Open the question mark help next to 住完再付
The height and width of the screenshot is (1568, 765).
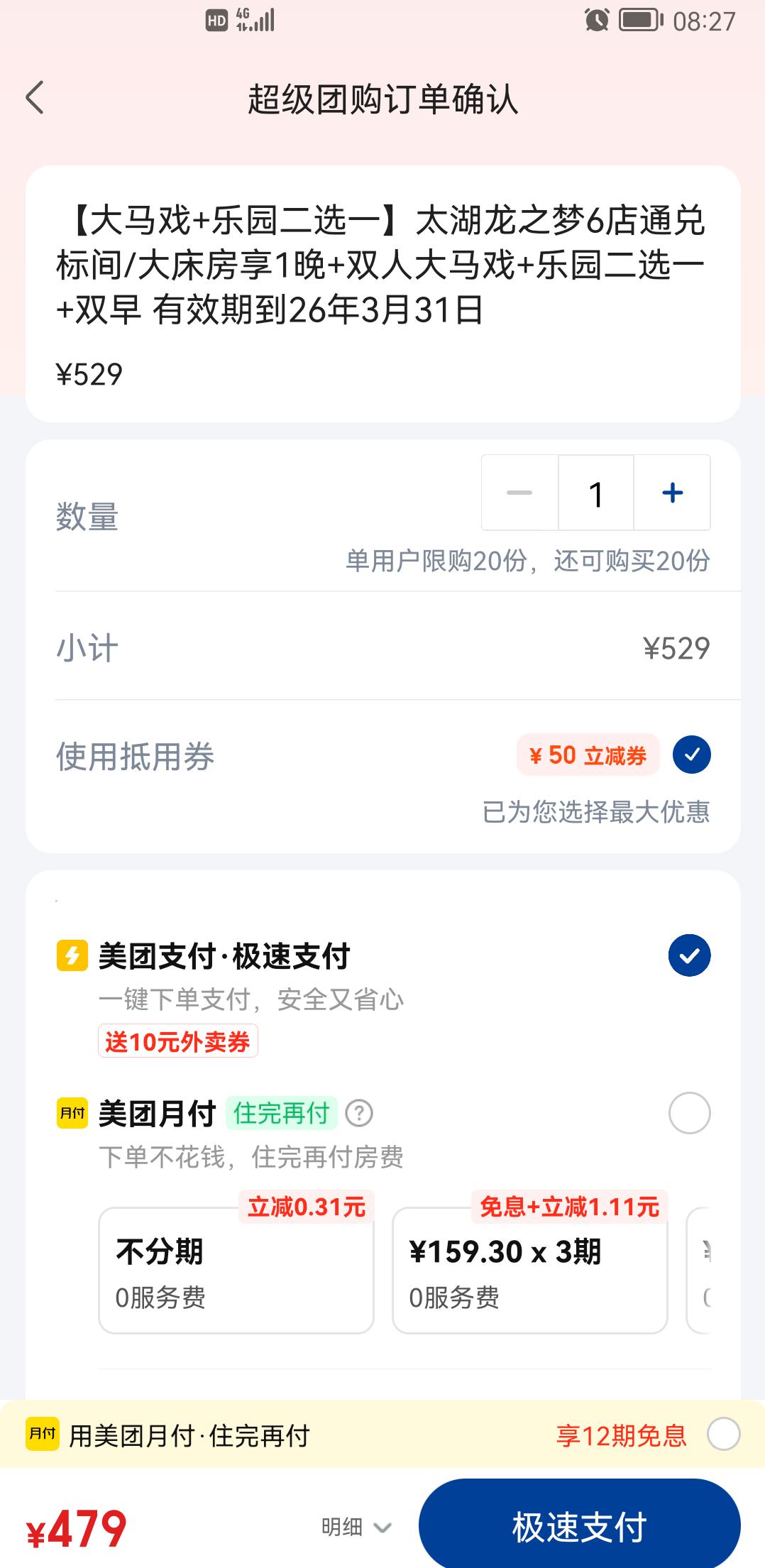coord(362,1112)
